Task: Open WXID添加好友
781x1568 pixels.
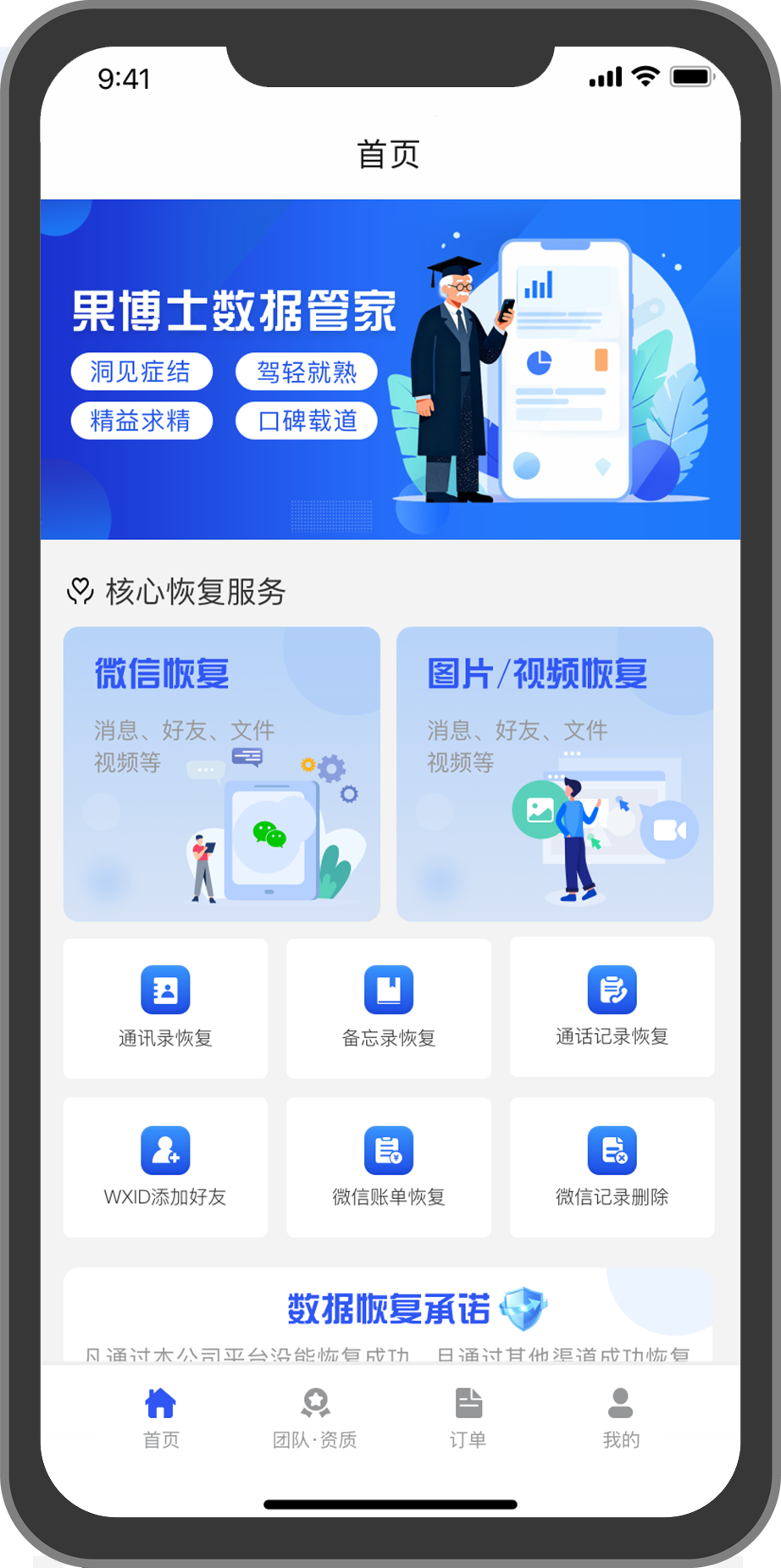Action: coord(165,1167)
